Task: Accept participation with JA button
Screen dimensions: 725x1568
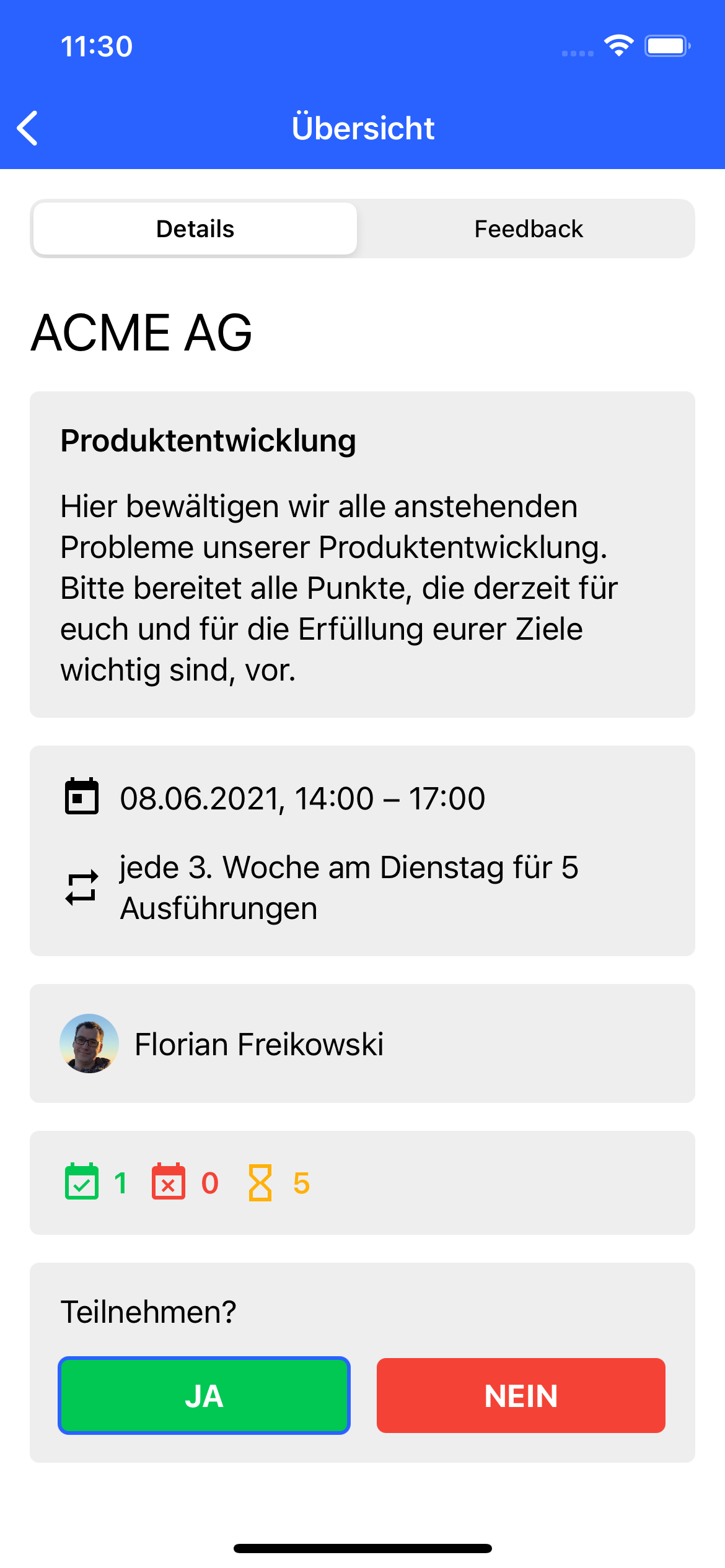Action: pos(204,1396)
